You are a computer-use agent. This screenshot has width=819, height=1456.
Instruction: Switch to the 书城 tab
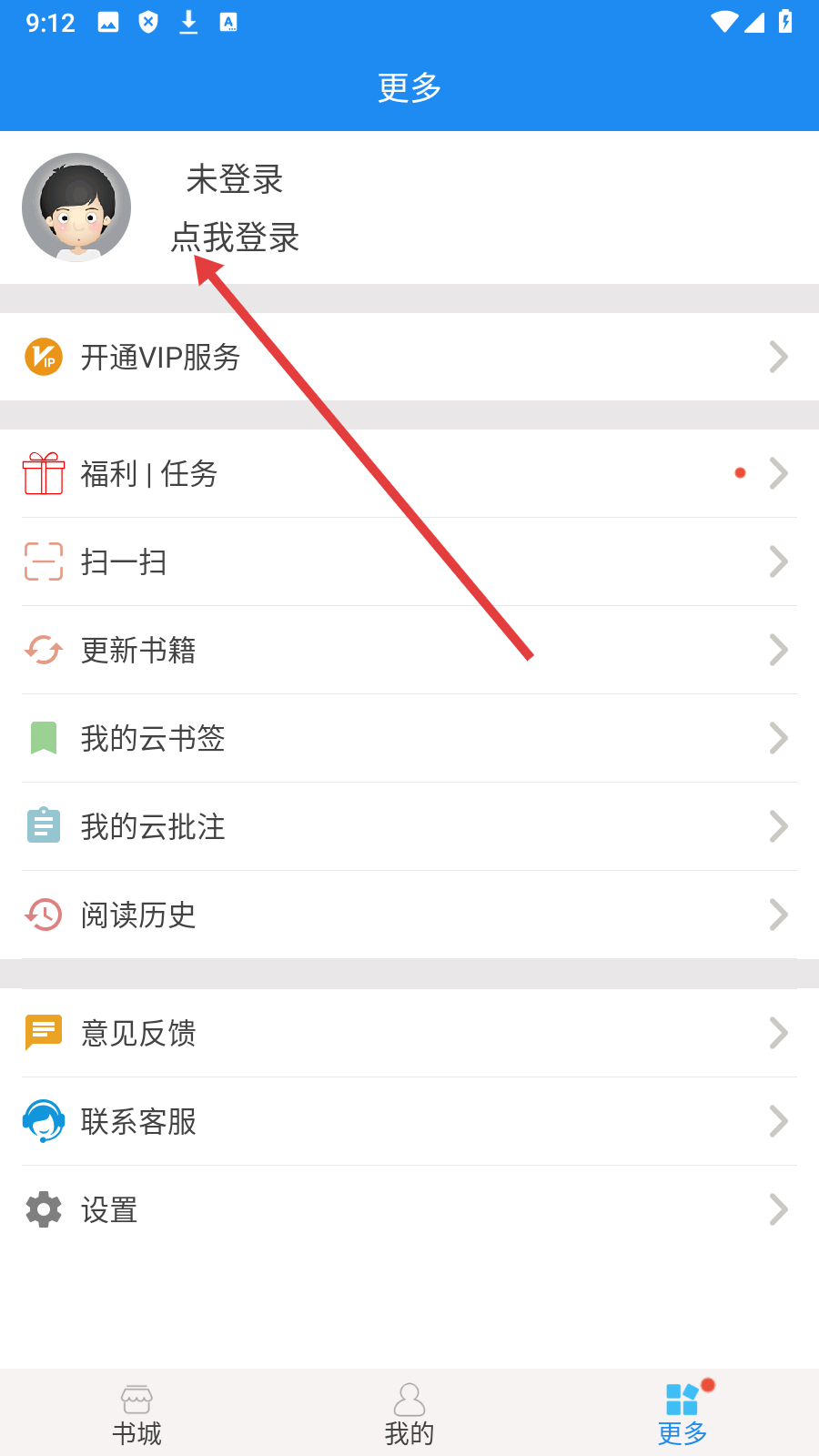136,1415
